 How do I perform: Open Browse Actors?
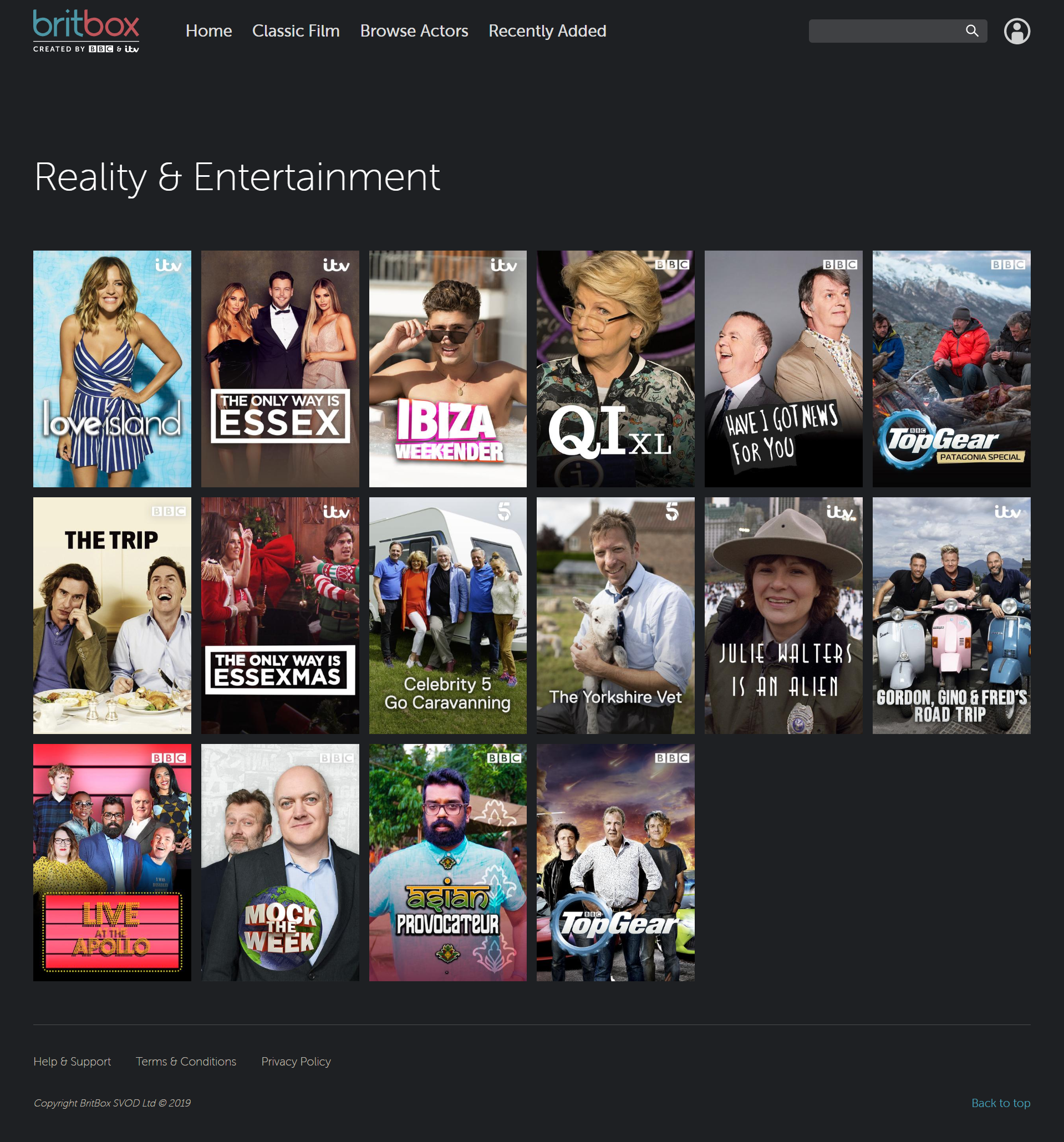[414, 31]
